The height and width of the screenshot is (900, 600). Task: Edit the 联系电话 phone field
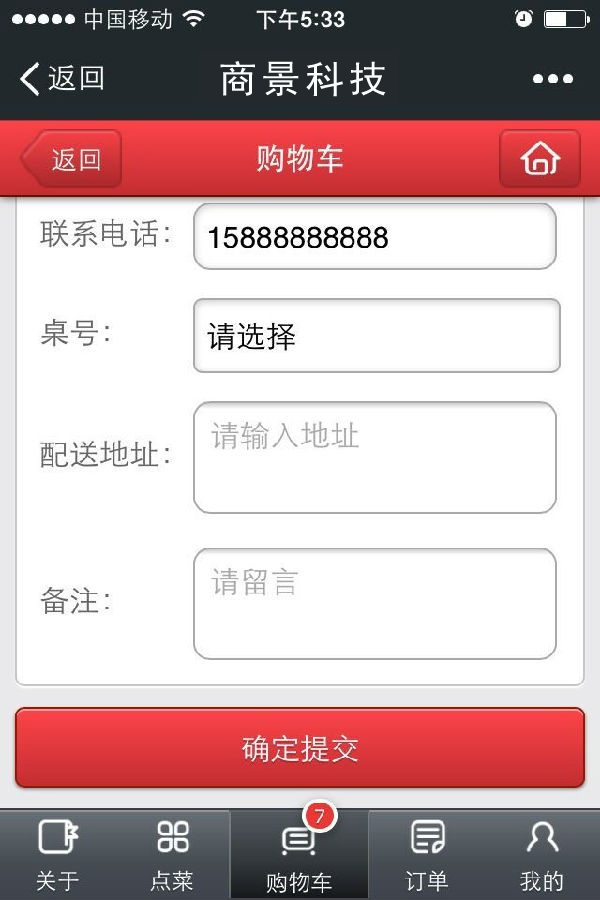click(x=374, y=237)
